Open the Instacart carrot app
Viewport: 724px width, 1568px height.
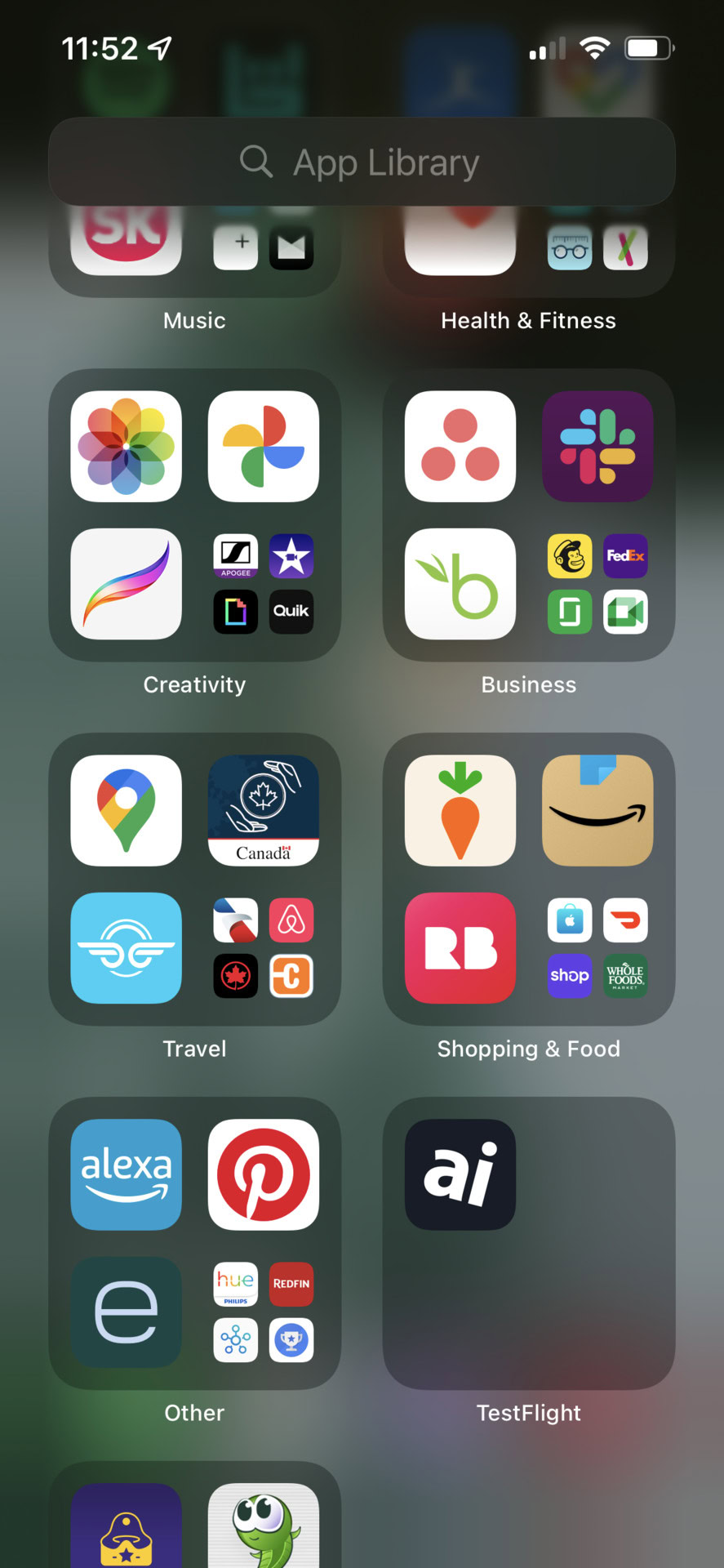tap(460, 810)
